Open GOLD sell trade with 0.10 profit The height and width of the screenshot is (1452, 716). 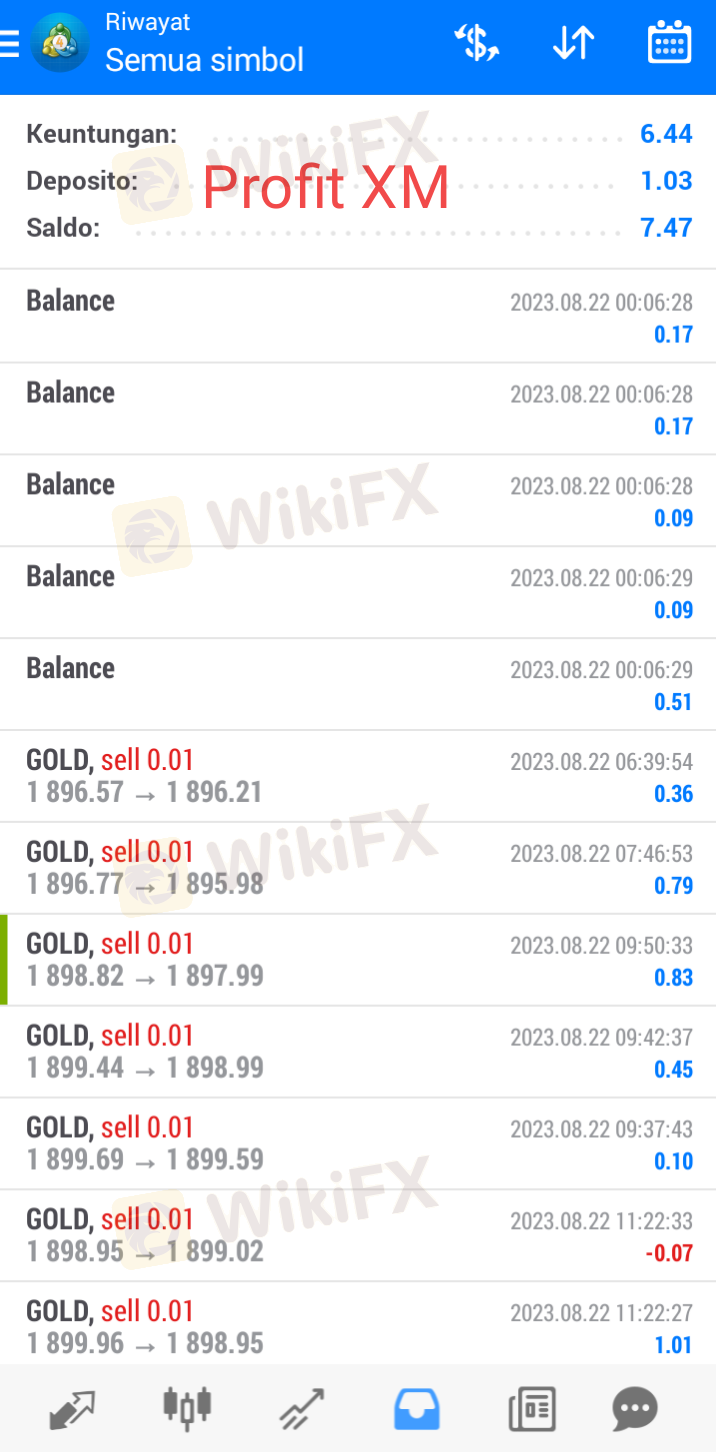tap(358, 1145)
